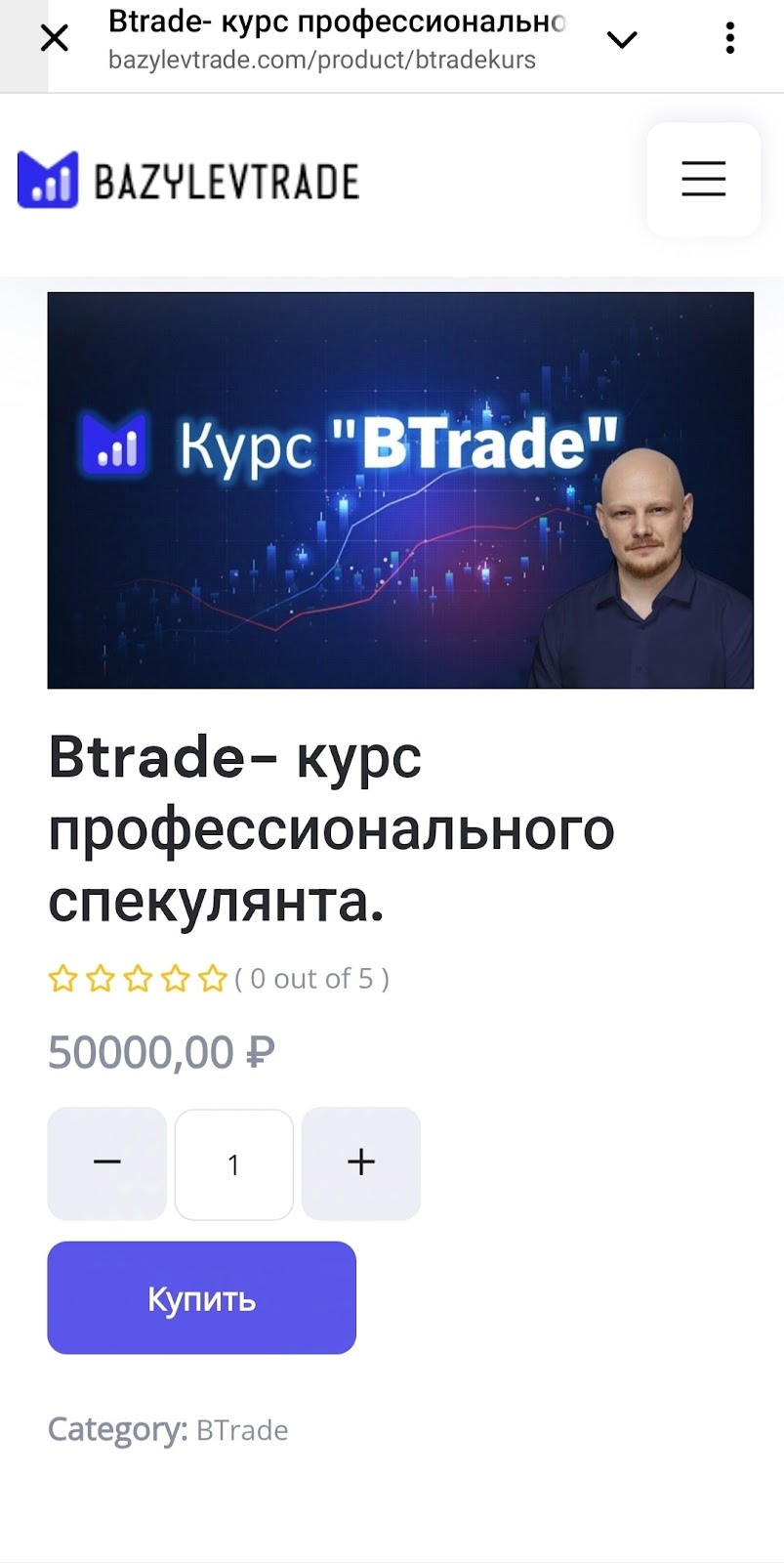Open the BTrade course product image
This screenshot has height=1563, width=784.
pyautogui.click(x=400, y=490)
